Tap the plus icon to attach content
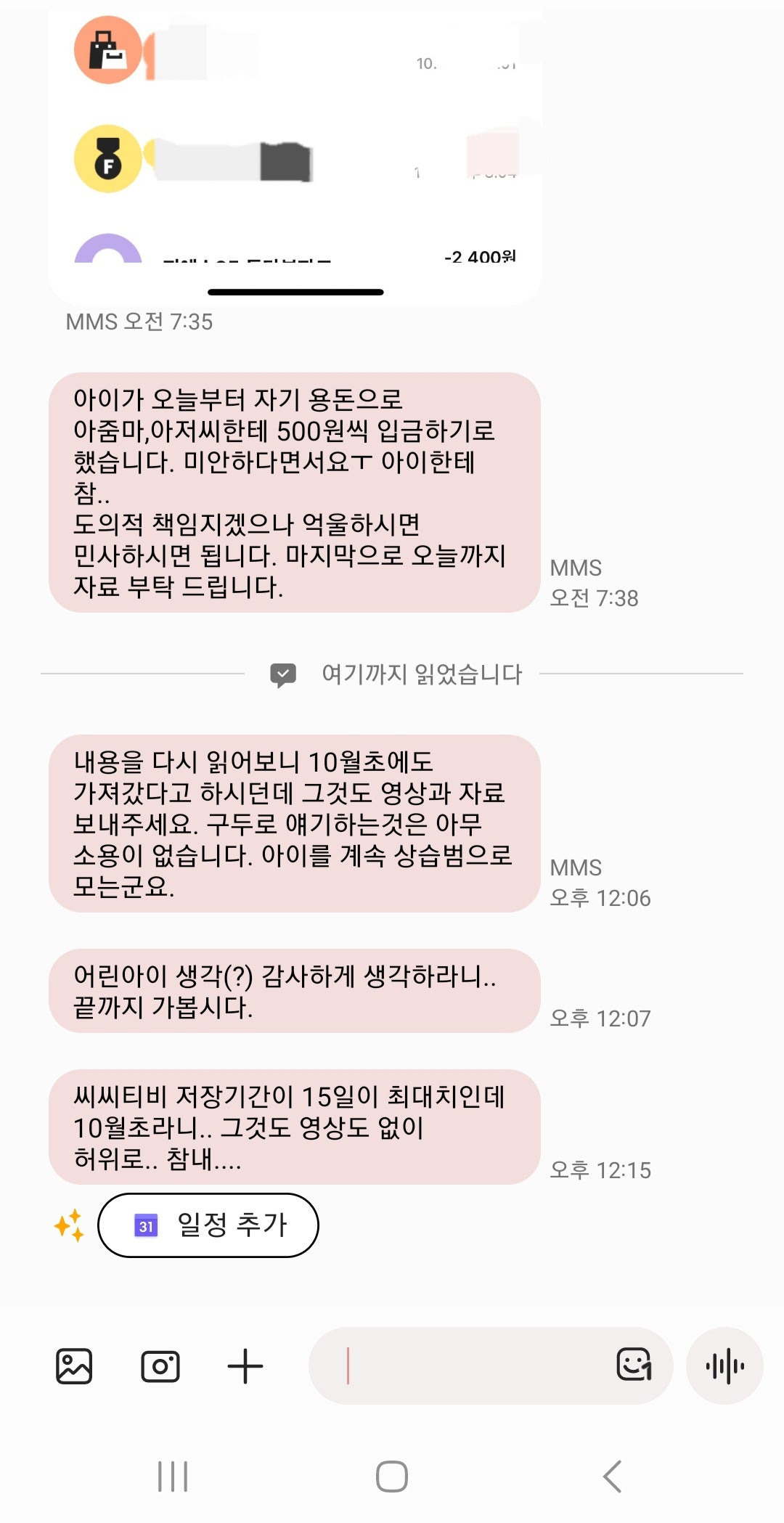The height and width of the screenshot is (1523, 784). click(245, 1364)
